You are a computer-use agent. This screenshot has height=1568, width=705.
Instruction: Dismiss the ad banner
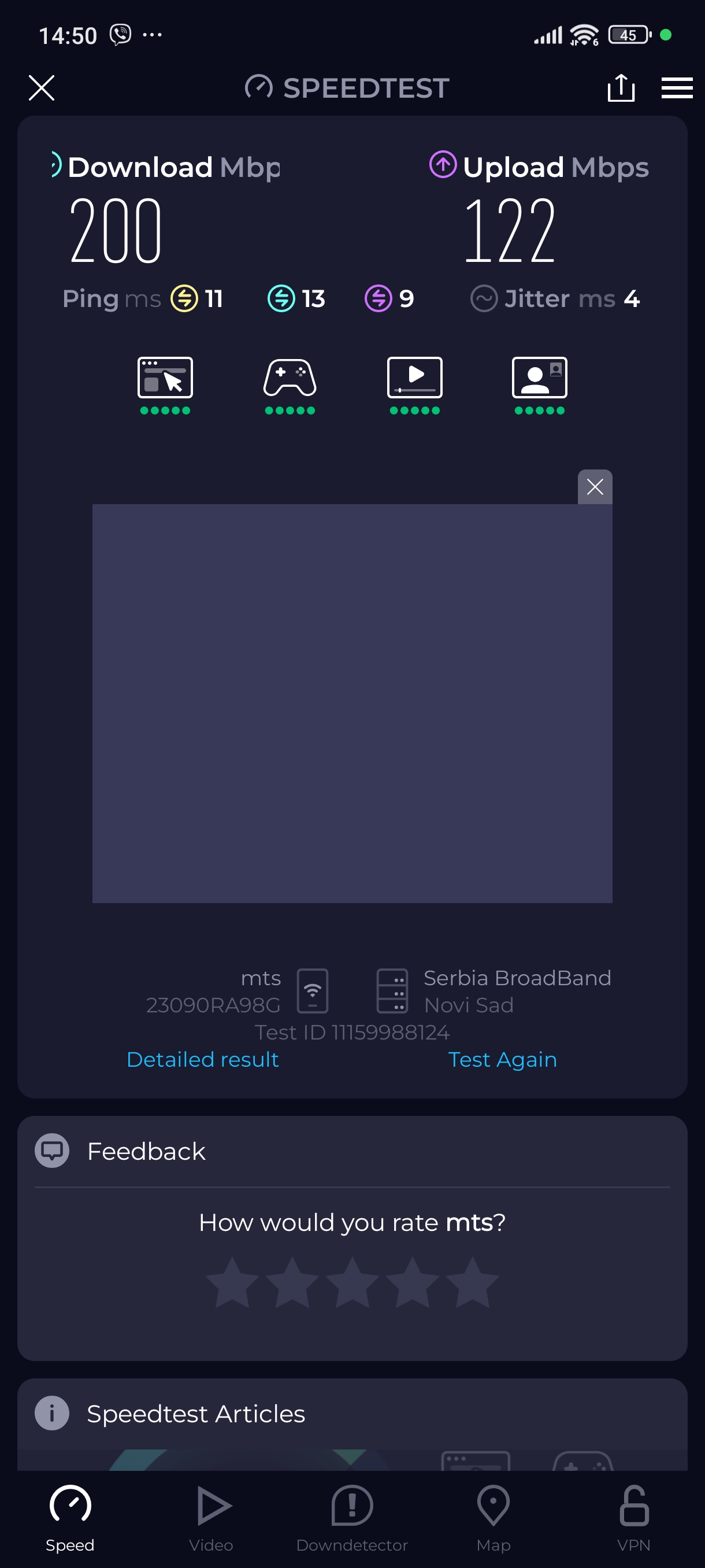(594, 486)
